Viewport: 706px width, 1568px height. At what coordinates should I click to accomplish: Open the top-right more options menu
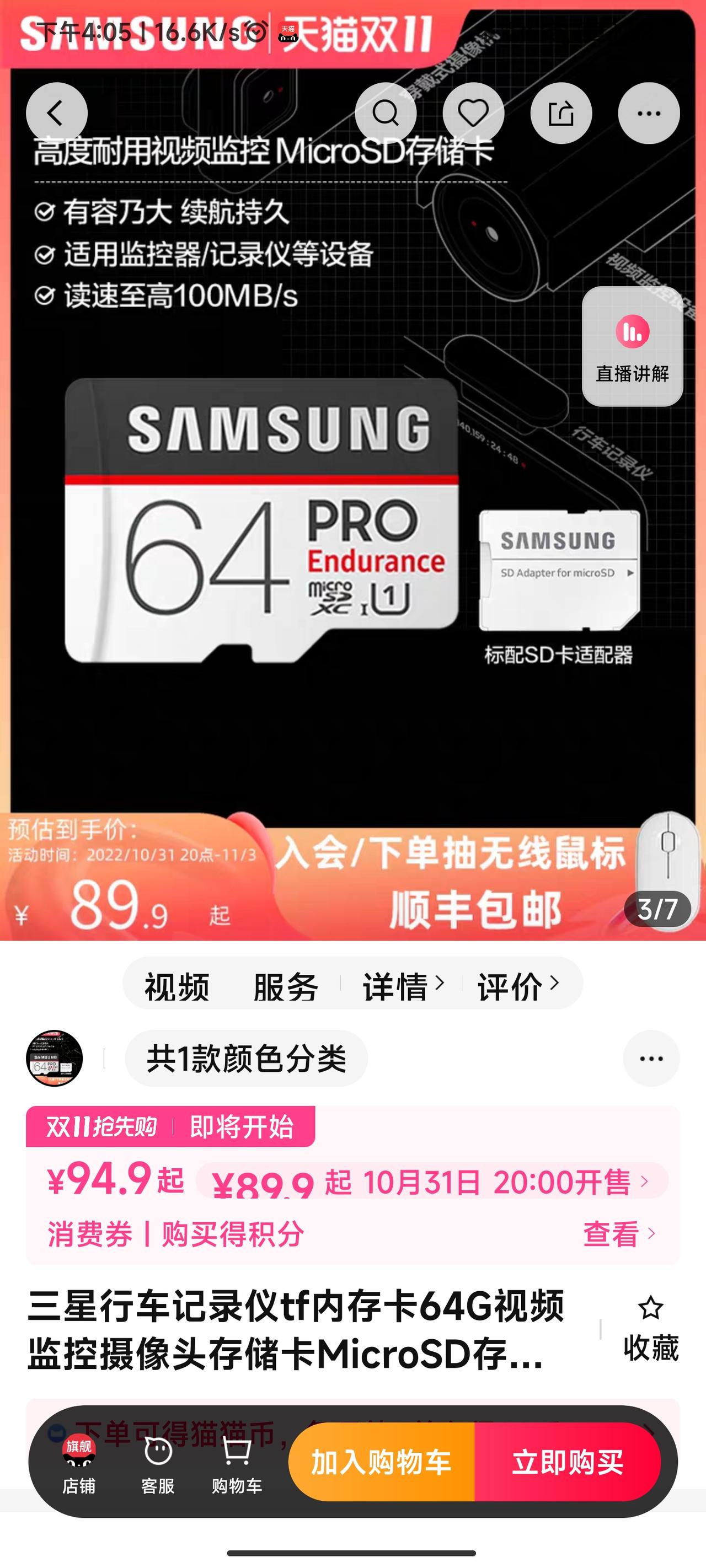[649, 113]
